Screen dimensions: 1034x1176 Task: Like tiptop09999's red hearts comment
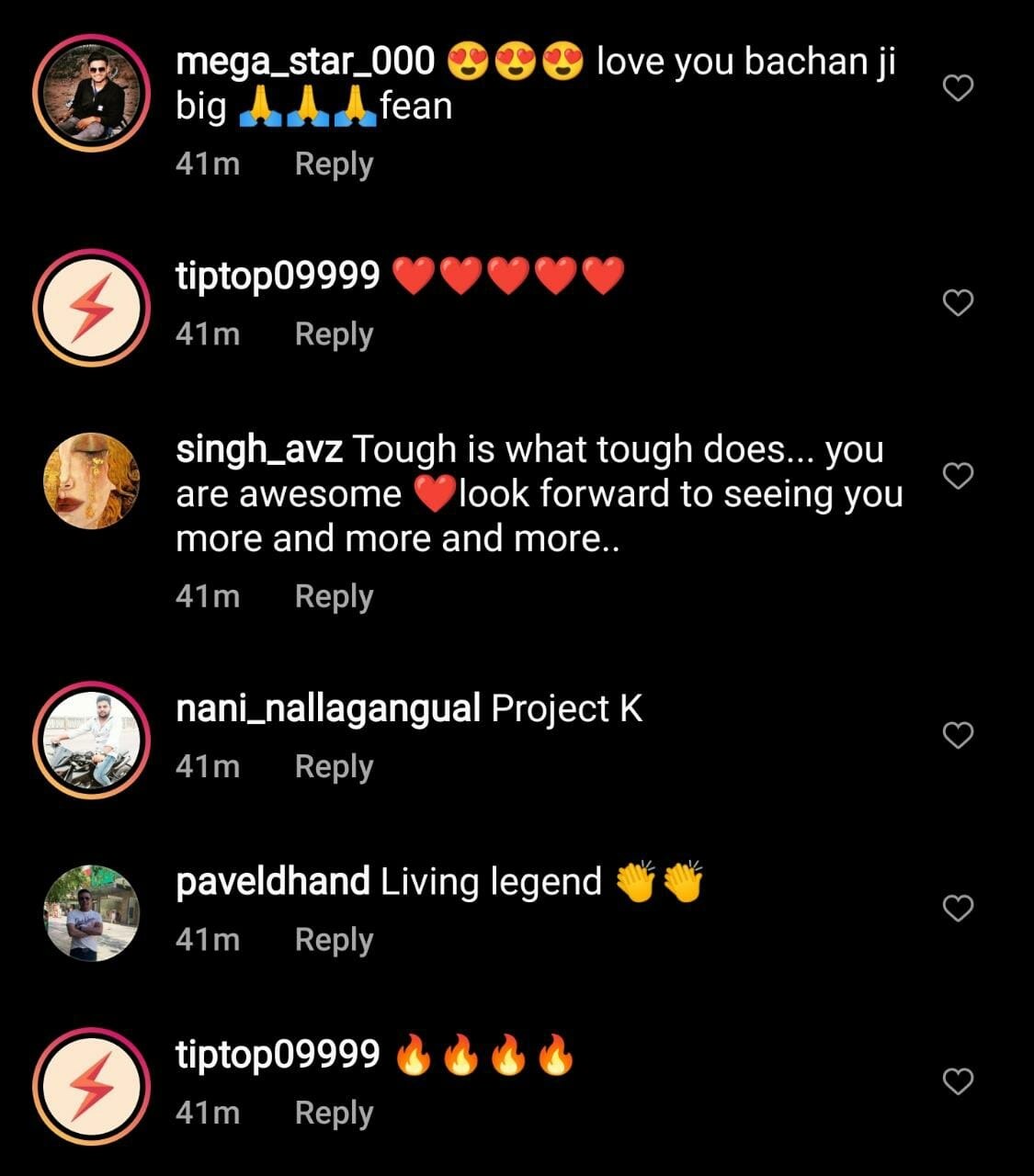coord(958,302)
